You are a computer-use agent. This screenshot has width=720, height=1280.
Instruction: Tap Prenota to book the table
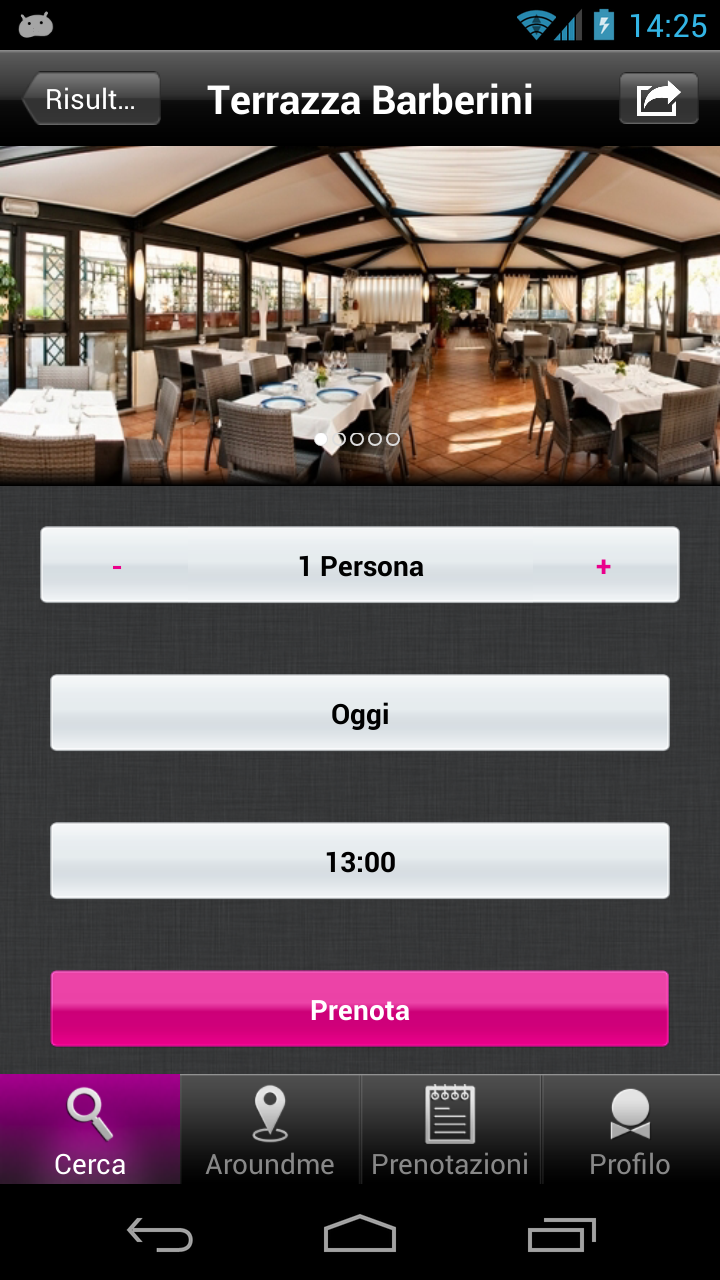point(360,1009)
